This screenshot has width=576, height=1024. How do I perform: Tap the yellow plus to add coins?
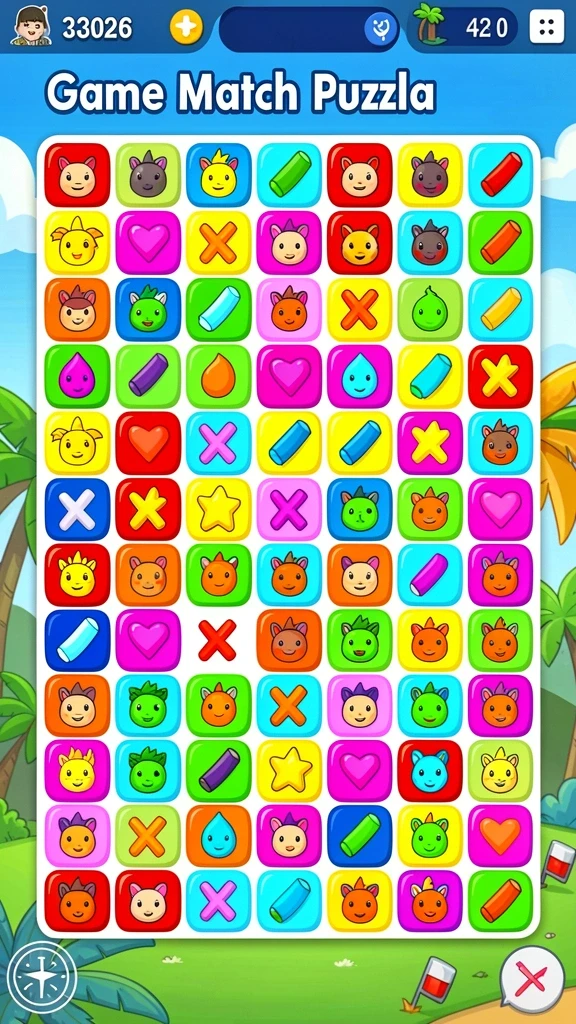click(187, 27)
